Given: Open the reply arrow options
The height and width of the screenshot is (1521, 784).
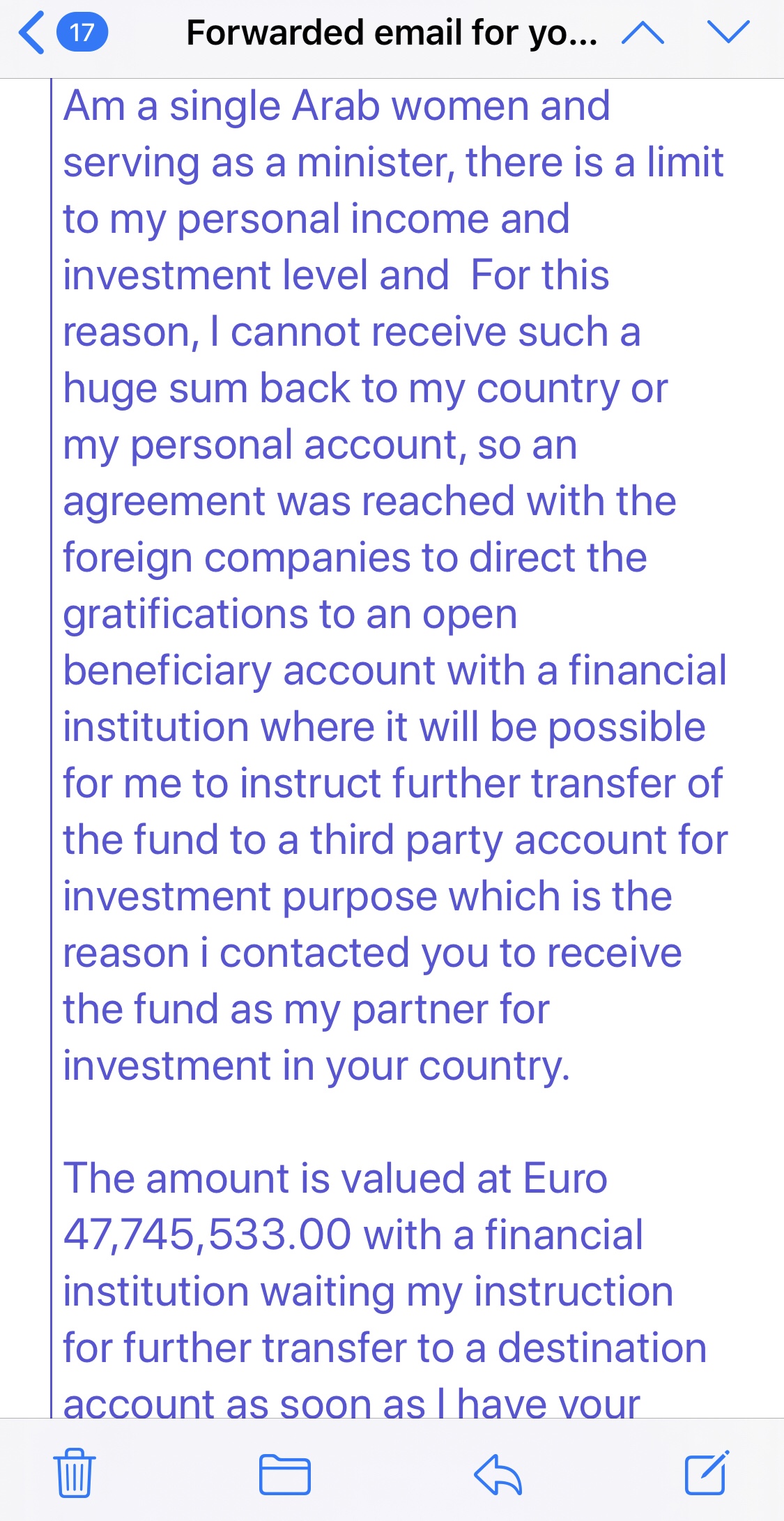Looking at the screenshot, I should 498,1474.
